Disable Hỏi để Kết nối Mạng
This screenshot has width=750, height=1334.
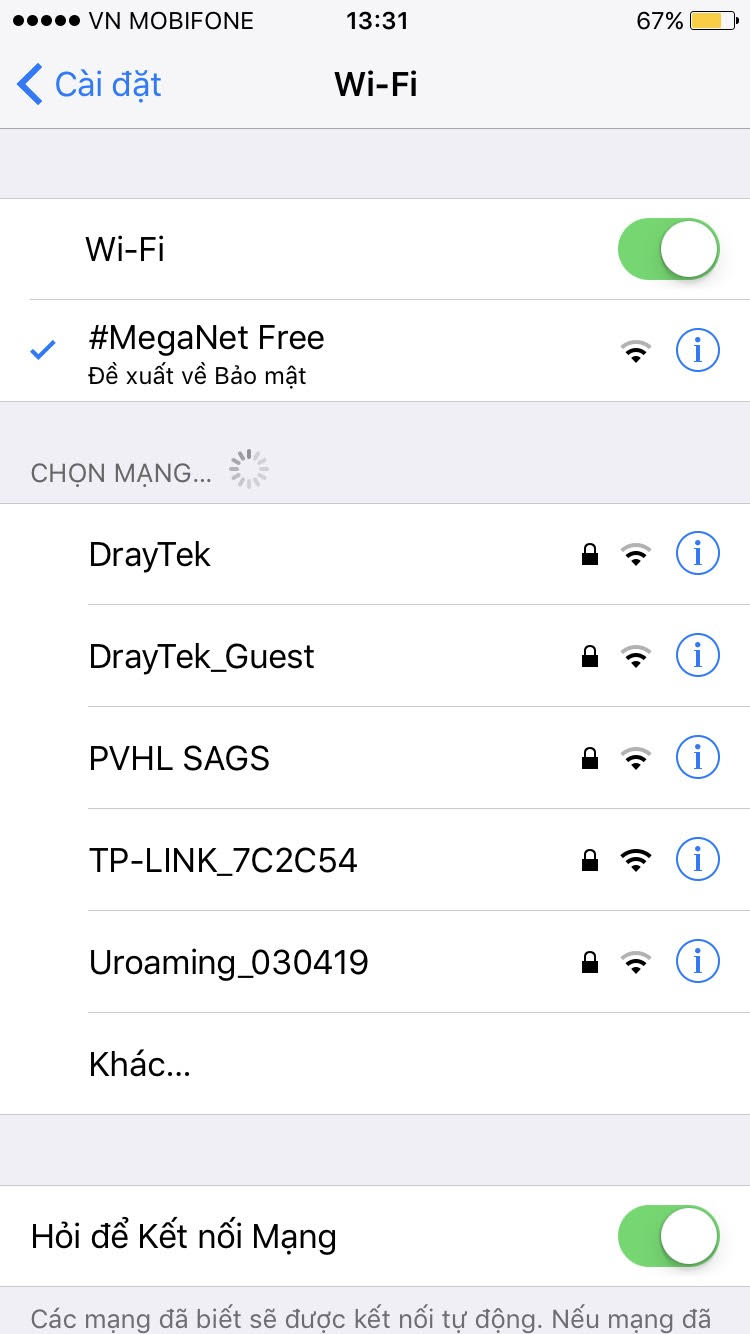coord(668,1236)
